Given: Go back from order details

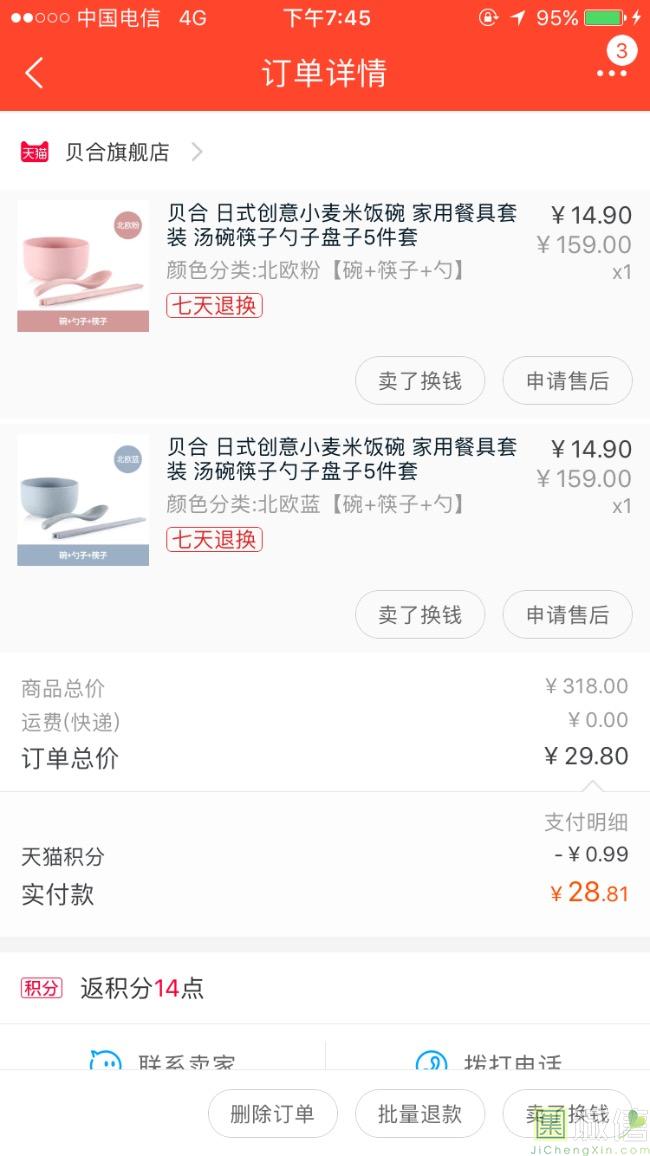Looking at the screenshot, I should click(34, 73).
